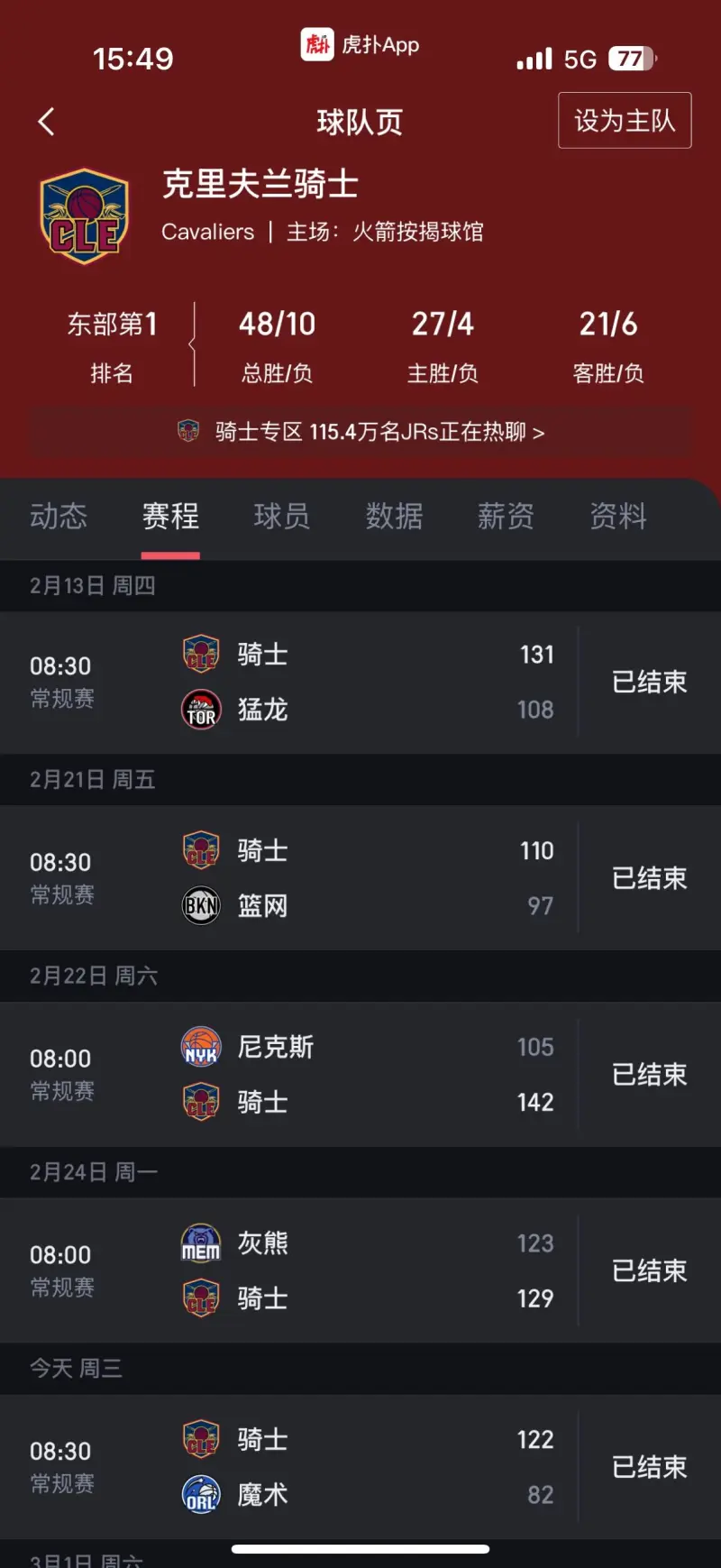View the 尼克斯 vs 骑士 game

[x=360, y=1075]
